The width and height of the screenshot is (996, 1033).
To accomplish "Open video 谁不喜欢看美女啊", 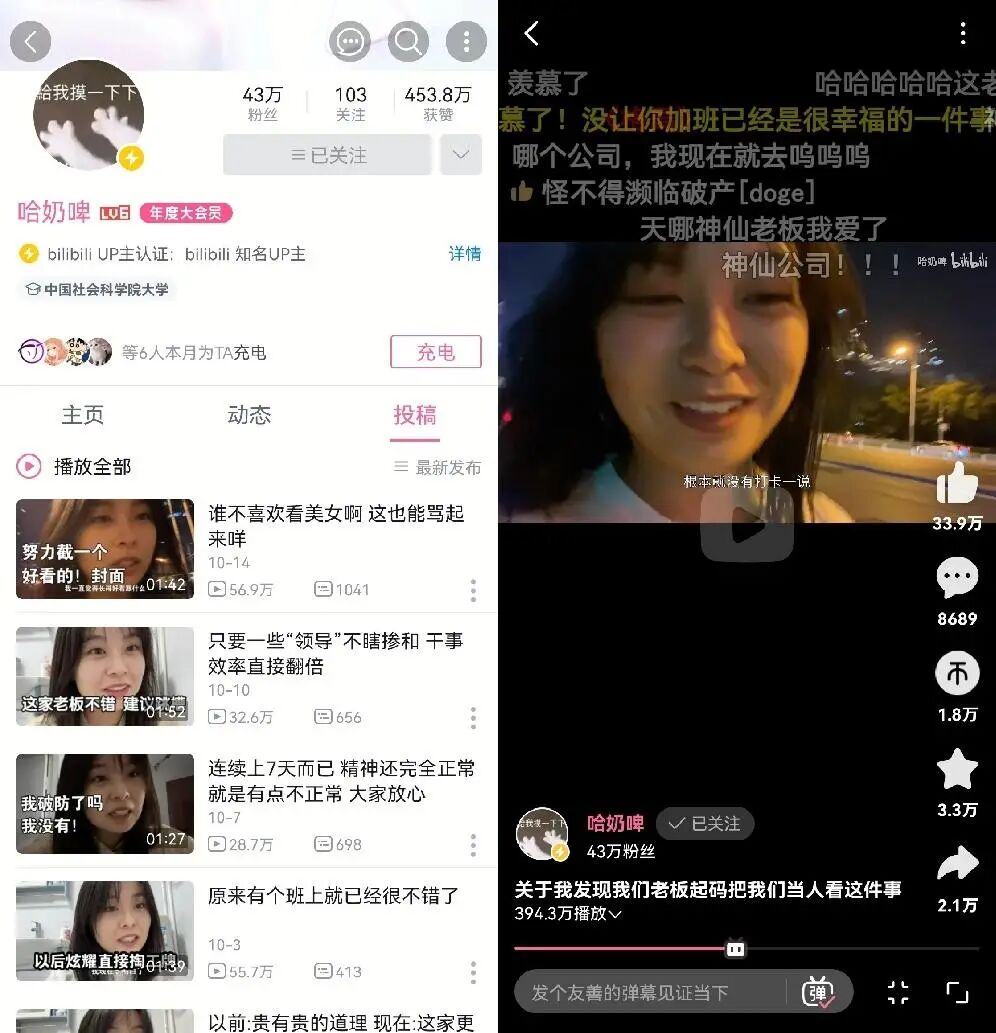I will [x=335, y=526].
